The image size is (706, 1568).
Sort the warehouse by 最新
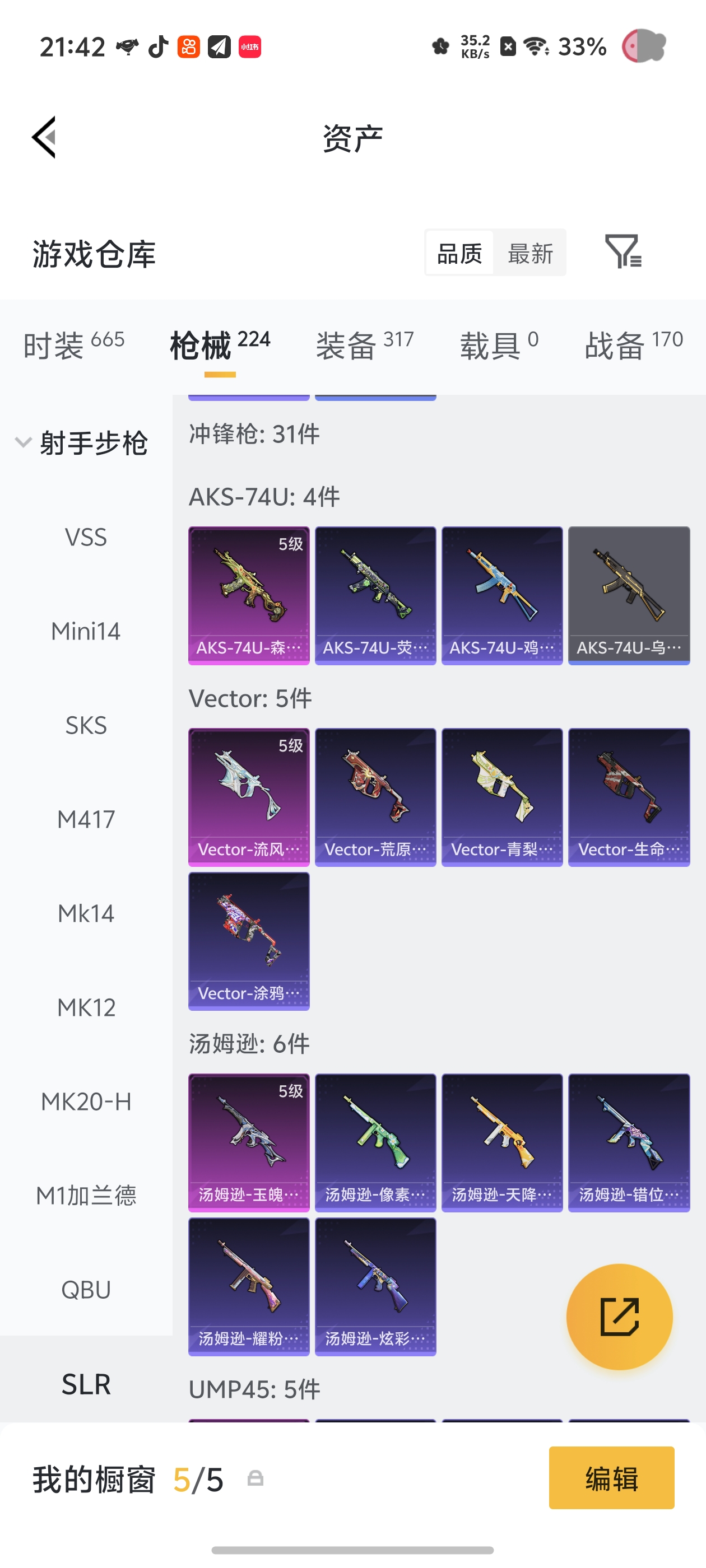point(530,253)
